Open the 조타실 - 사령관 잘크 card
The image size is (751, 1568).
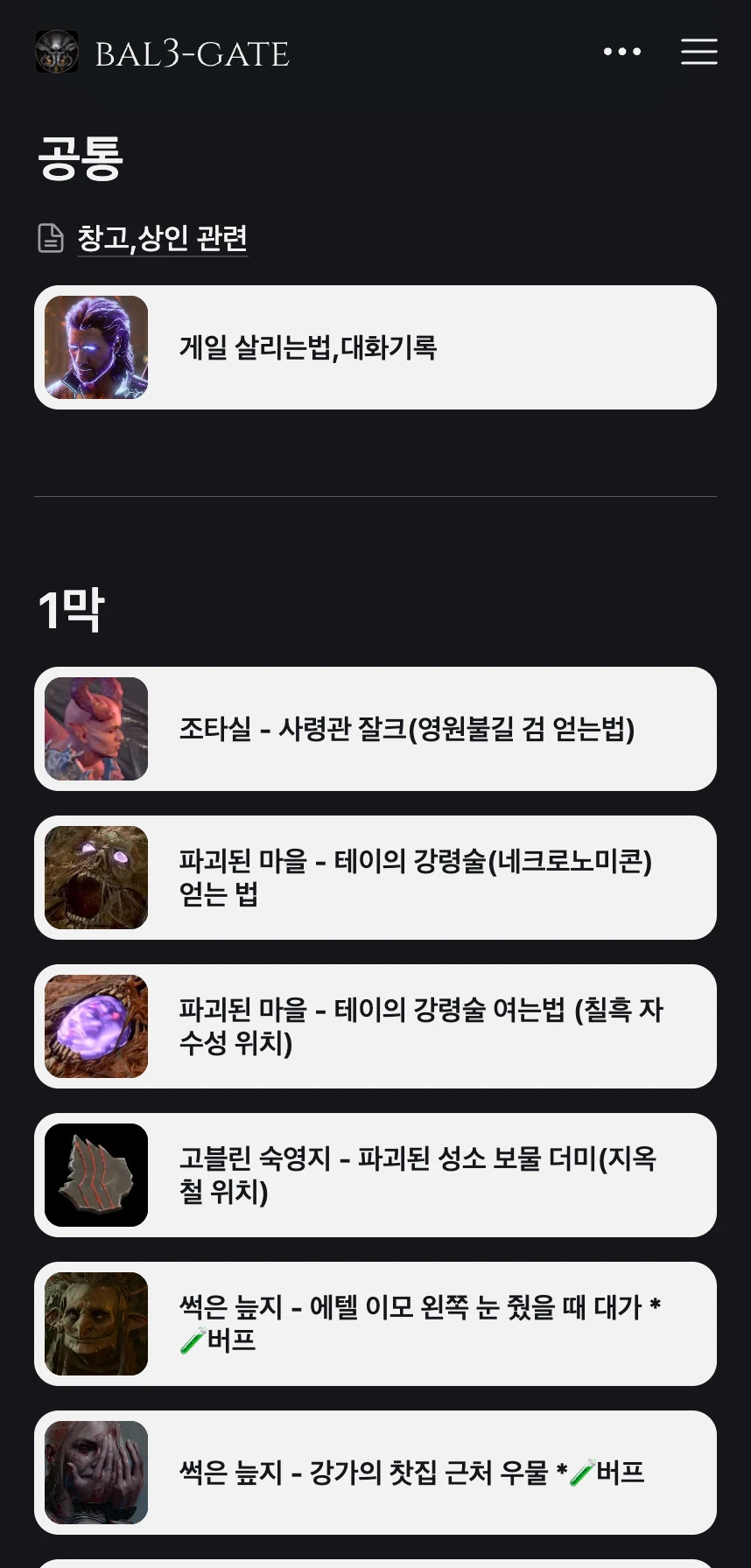click(375, 729)
